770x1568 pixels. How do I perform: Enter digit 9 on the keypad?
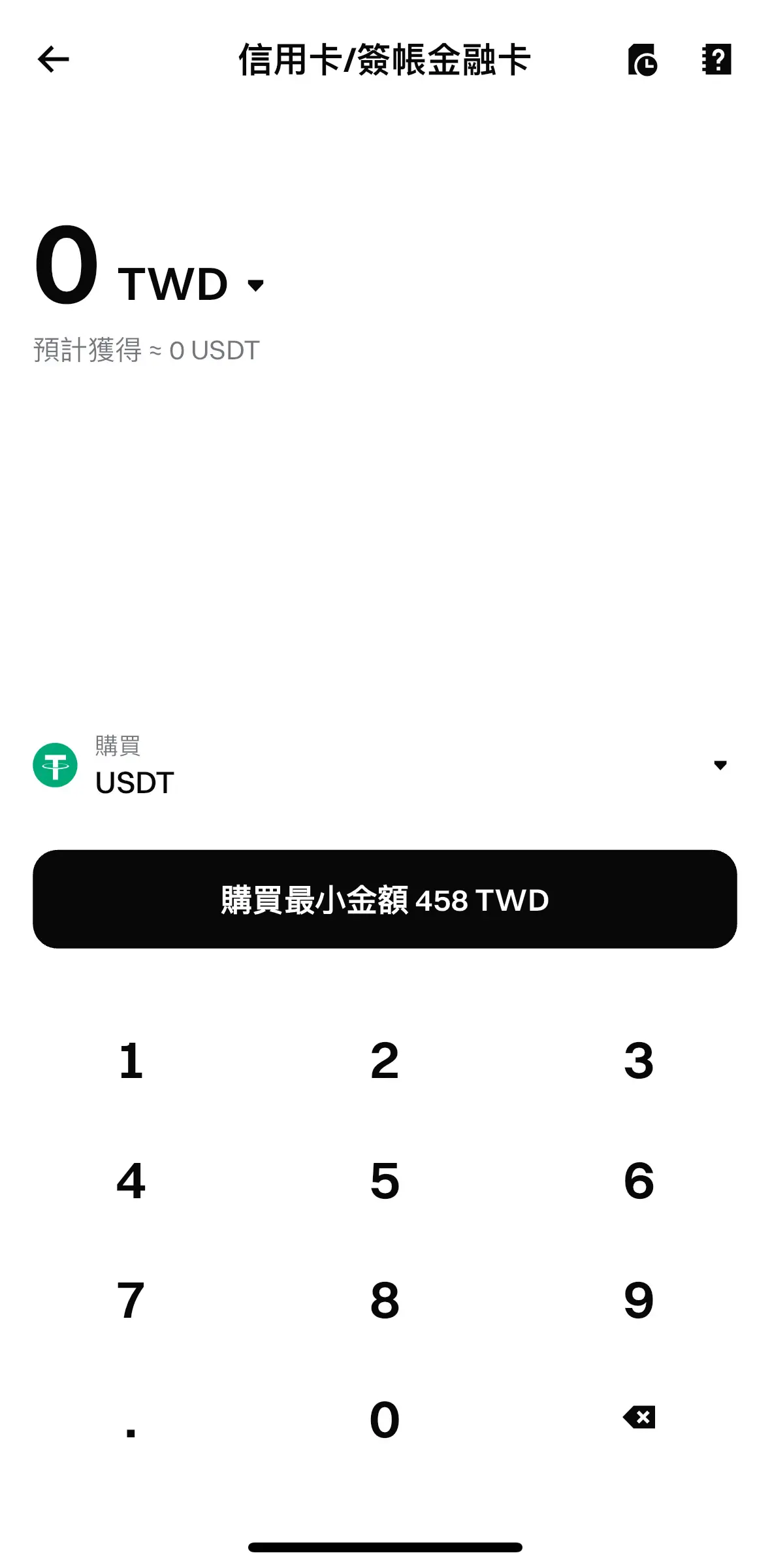639,1300
